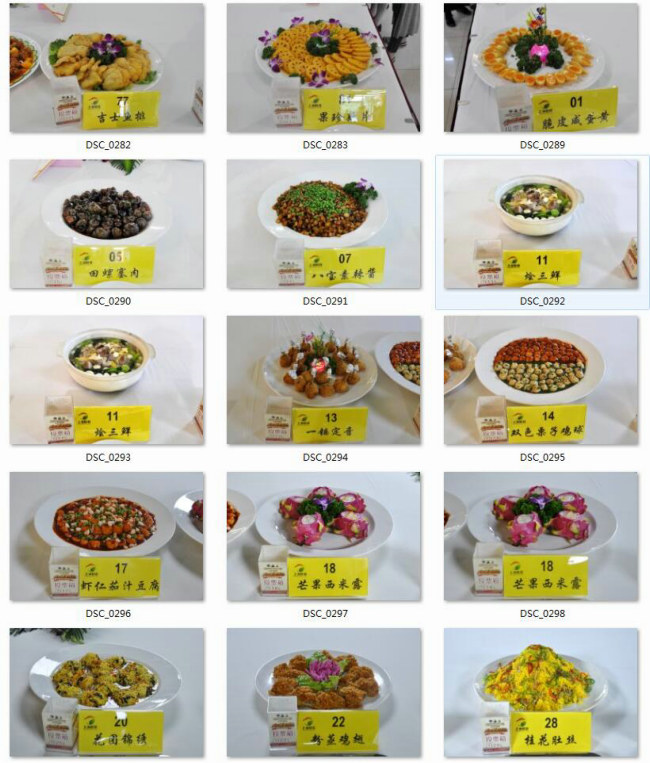The image size is (650, 763).
Task: Tap the DSC_0290 picture
Action: tap(106, 224)
